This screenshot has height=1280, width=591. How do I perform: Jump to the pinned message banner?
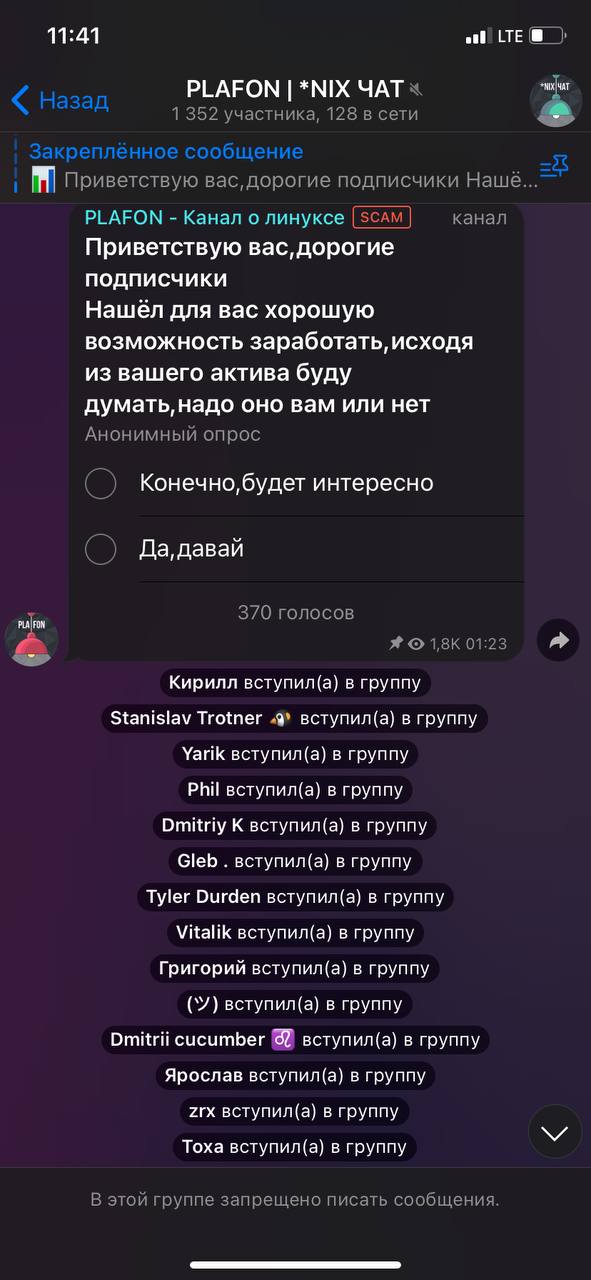(270, 166)
